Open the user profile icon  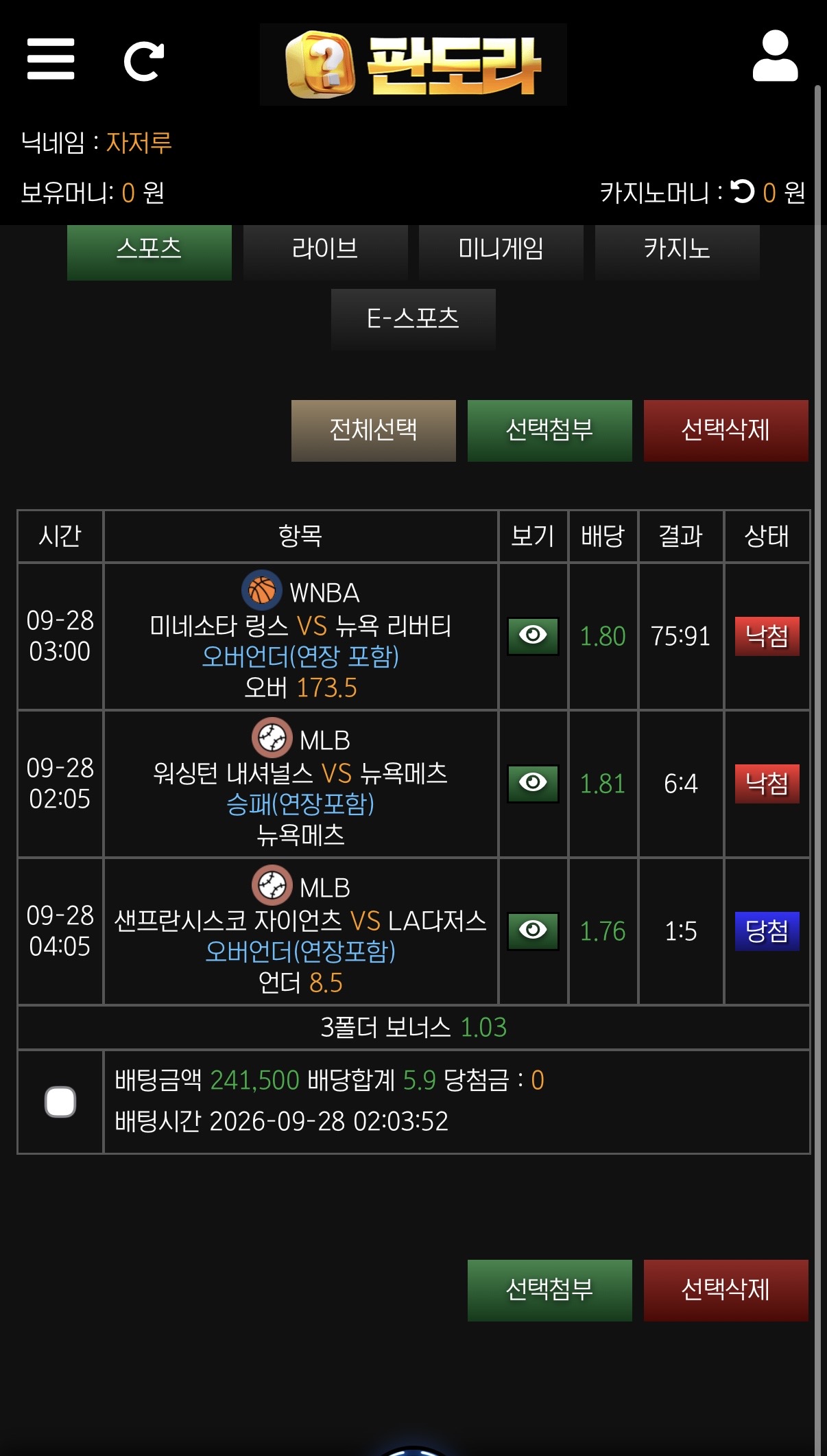coord(775,56)
